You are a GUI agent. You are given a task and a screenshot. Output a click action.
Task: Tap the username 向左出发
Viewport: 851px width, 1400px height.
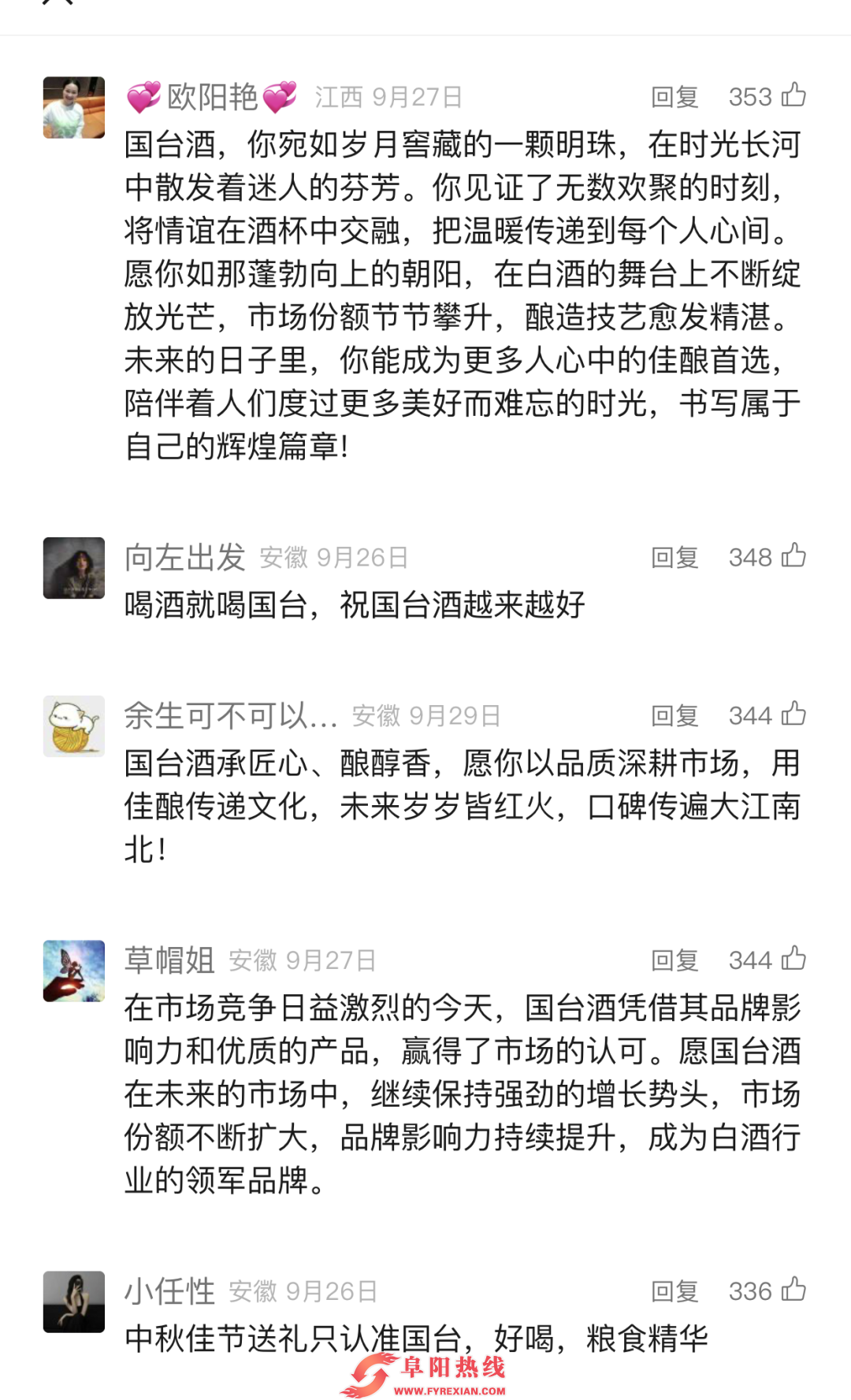pos(185,558)
